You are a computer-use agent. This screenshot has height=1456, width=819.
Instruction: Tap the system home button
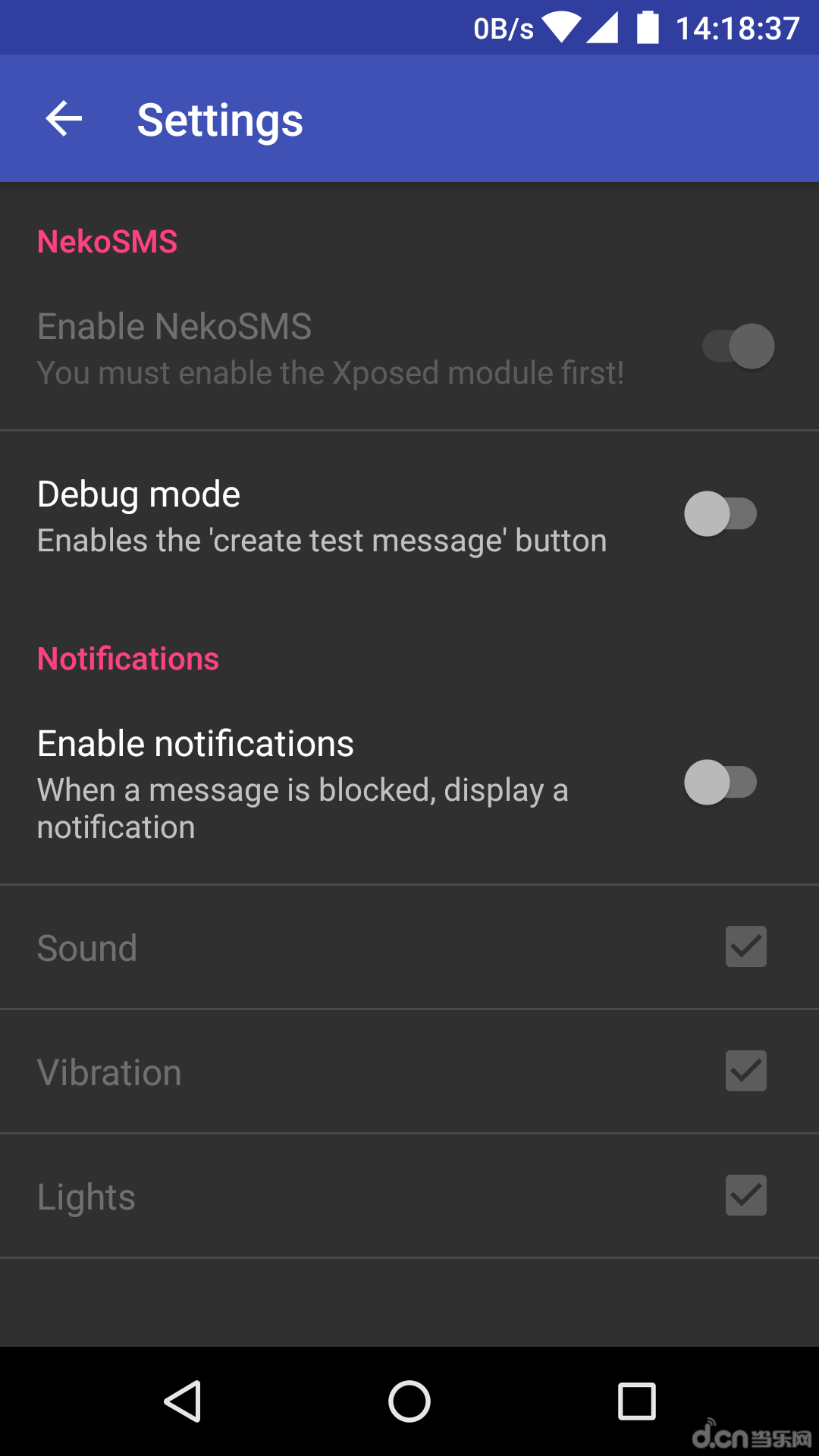pyautogui.click(x=409, y=1401)
